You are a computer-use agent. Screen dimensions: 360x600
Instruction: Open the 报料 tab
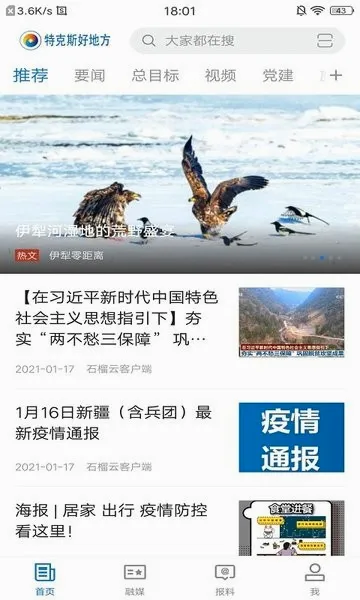point(225,579)
